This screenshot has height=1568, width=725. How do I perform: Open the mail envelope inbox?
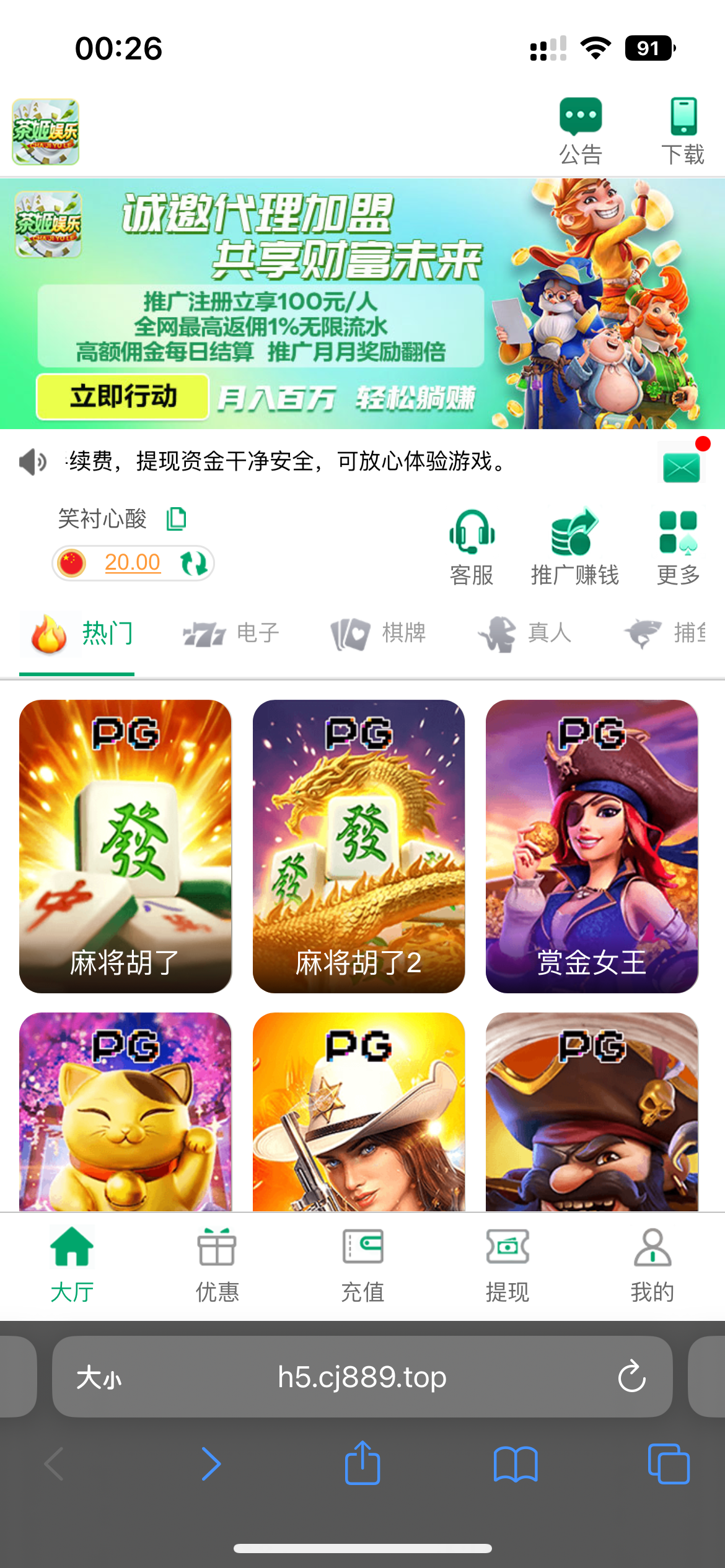click(682, 467)
